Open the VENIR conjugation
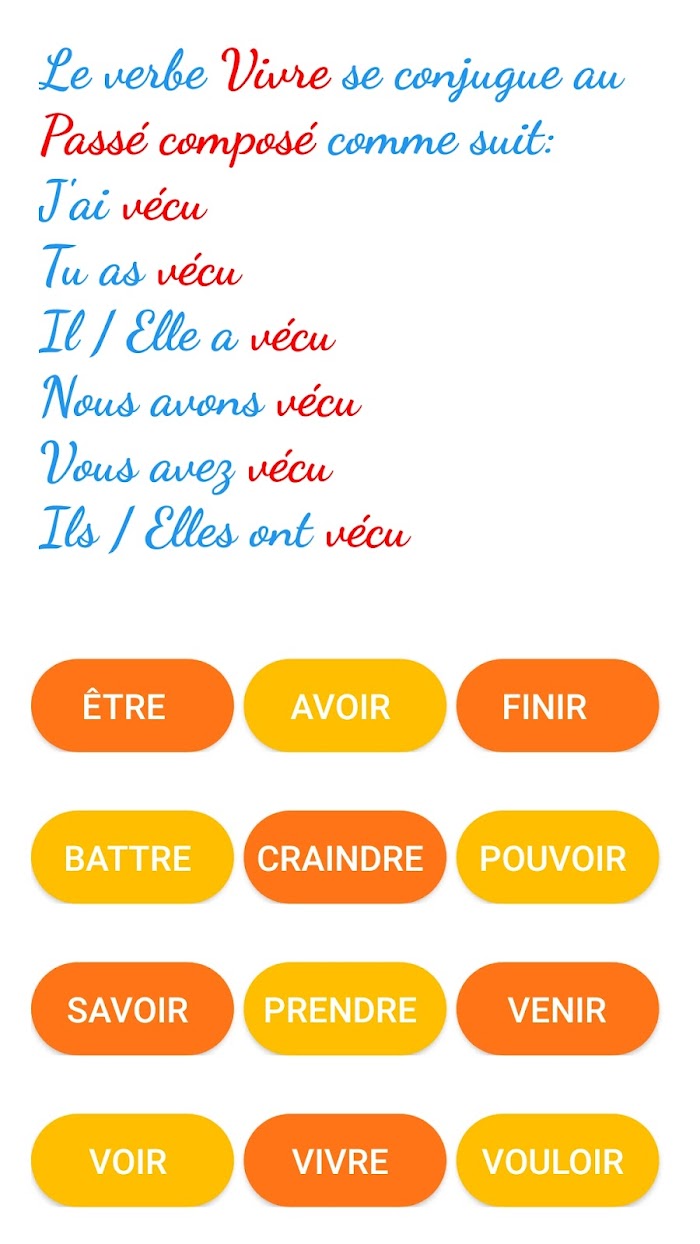Screen dimensions: 700x1244 click(x=557, y=1009)
